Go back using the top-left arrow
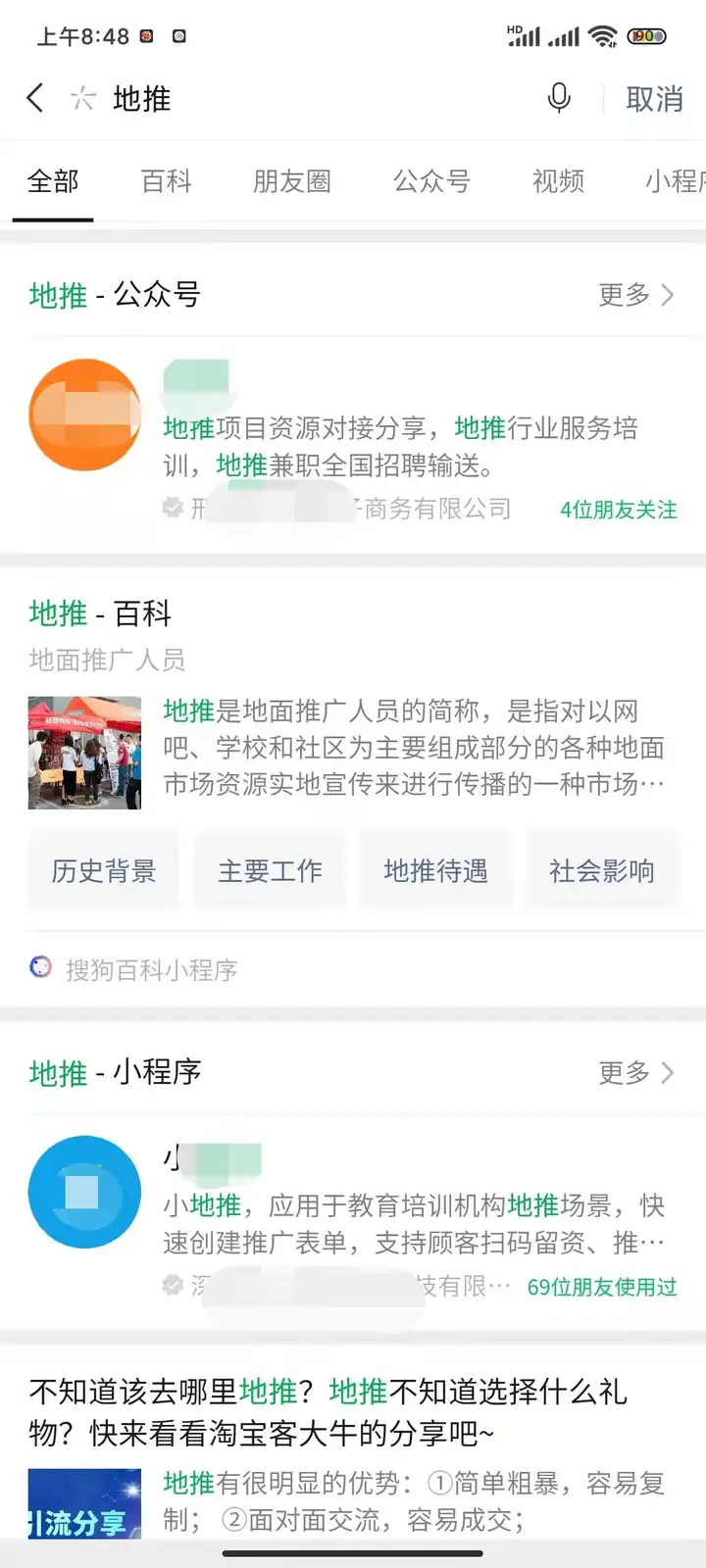Image resolution: width=706 pixels, height=1568 pixels. click(35, 98)
